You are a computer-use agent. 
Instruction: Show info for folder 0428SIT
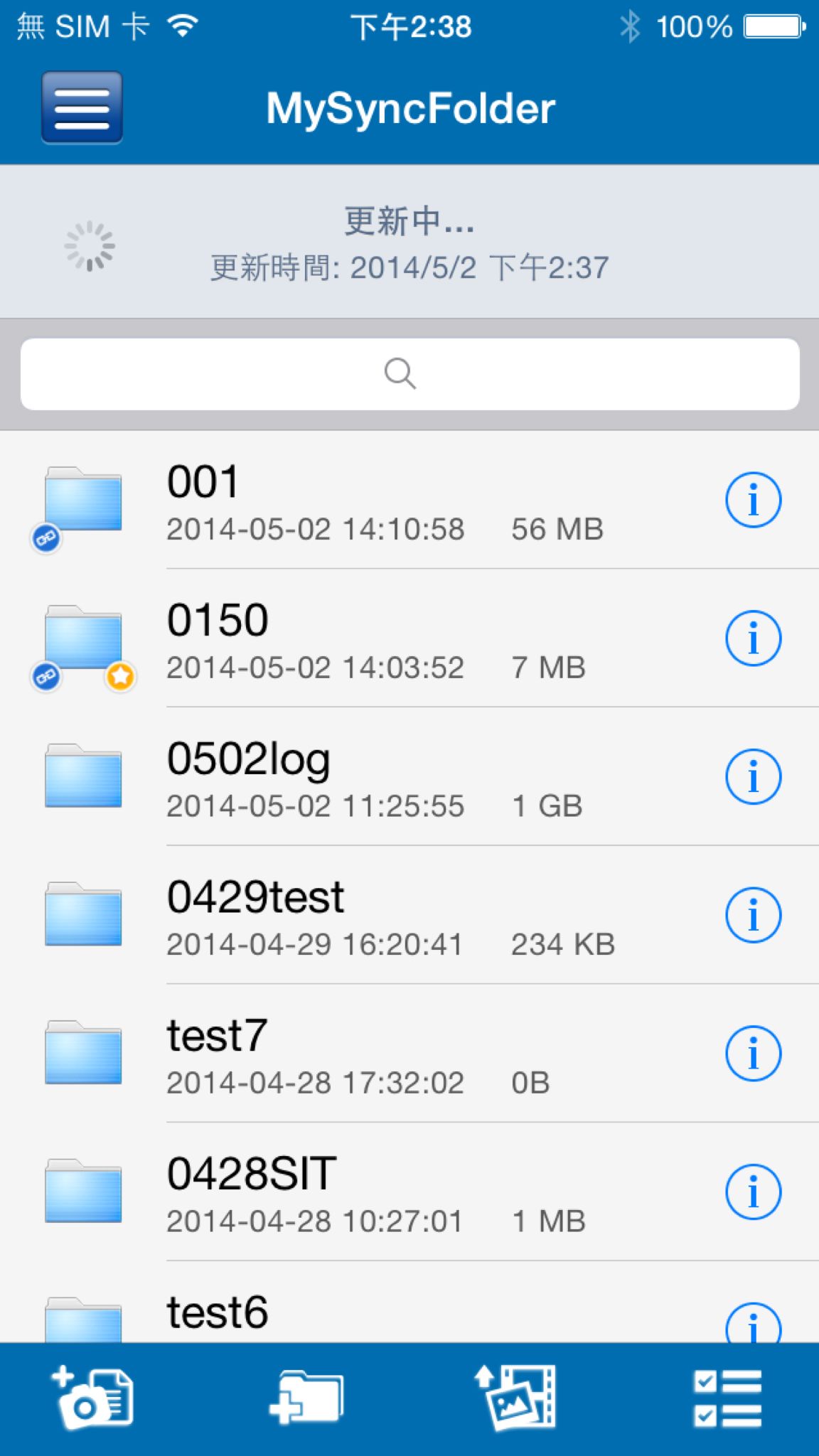[753, 1192]
